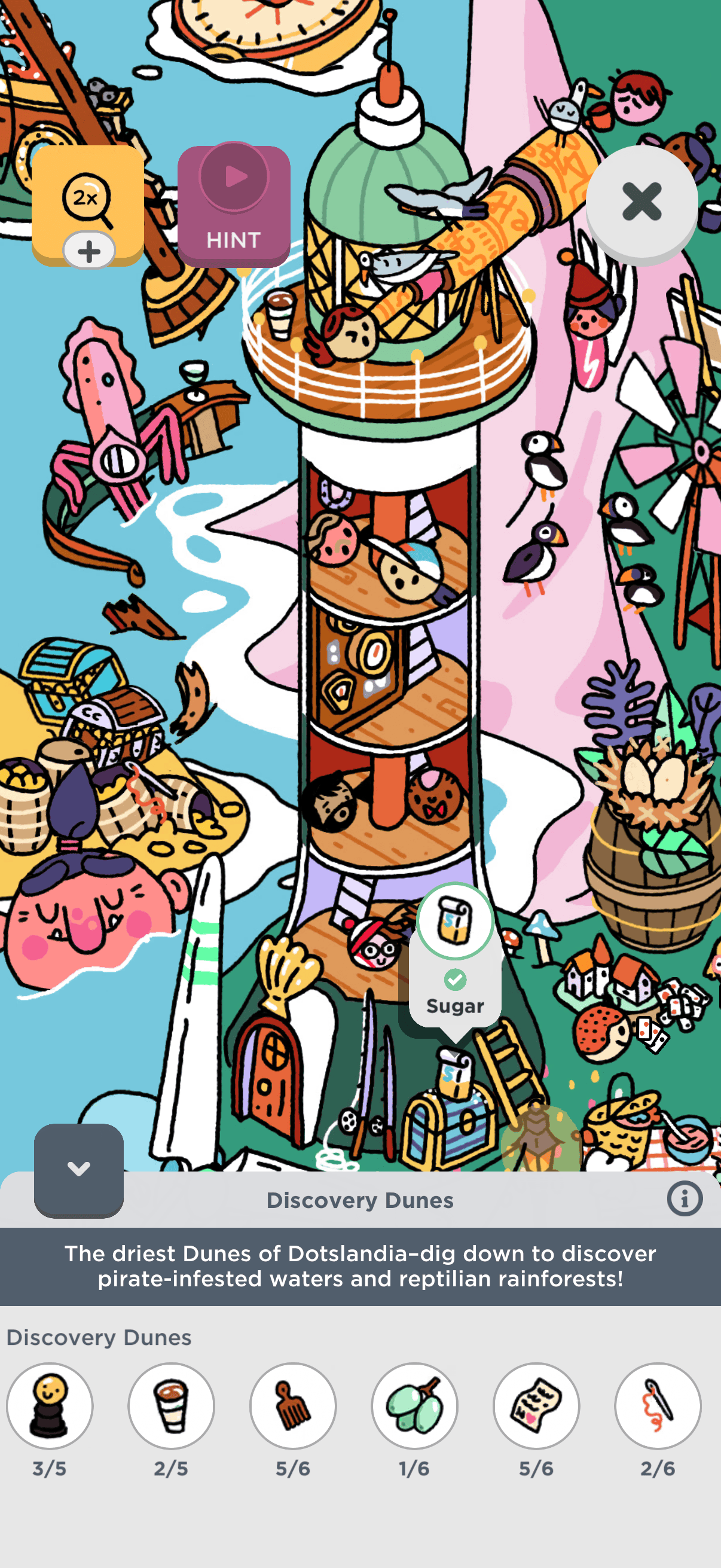Select the coffee cup item 2/5
Viewport: 721px width, 1568px height.
[x=172, y=1406]
